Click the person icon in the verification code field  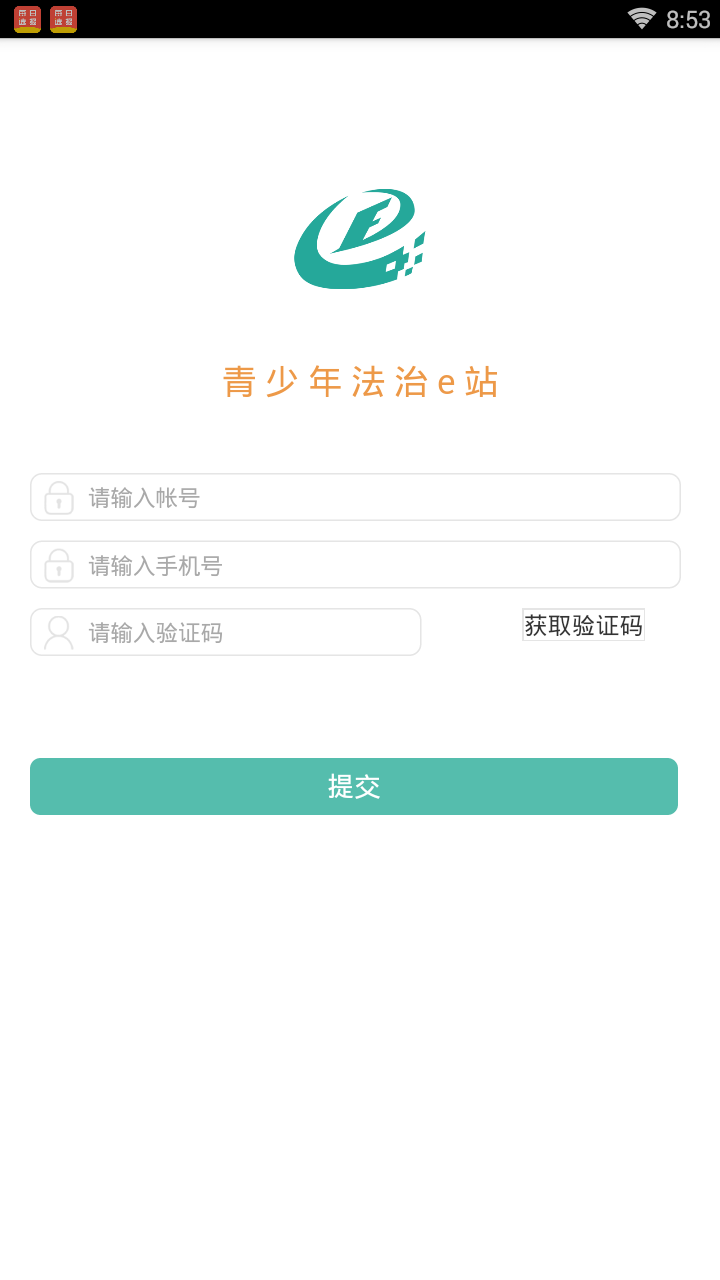pos(58,631)
